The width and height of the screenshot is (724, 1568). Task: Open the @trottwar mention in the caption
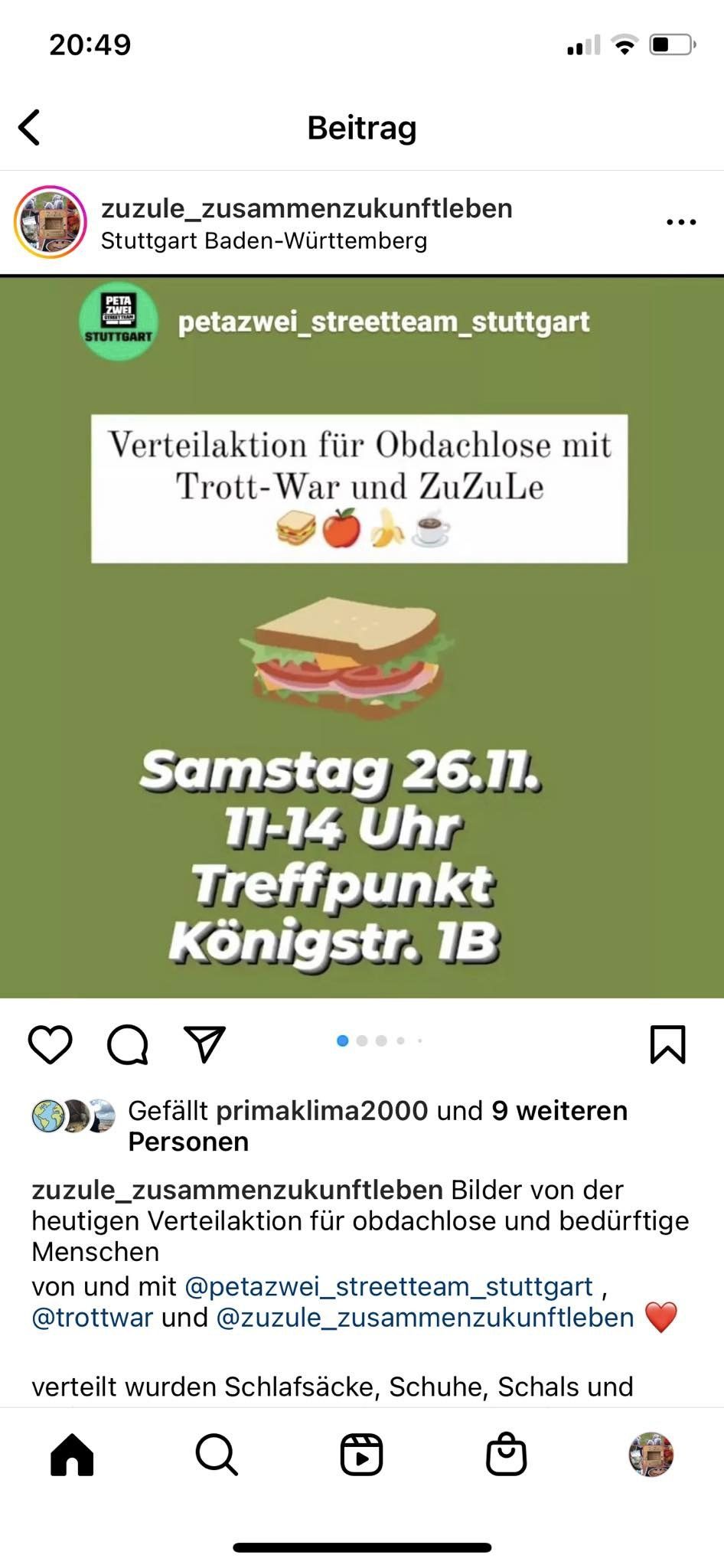pyautogui.click(x=93, y=1318)
